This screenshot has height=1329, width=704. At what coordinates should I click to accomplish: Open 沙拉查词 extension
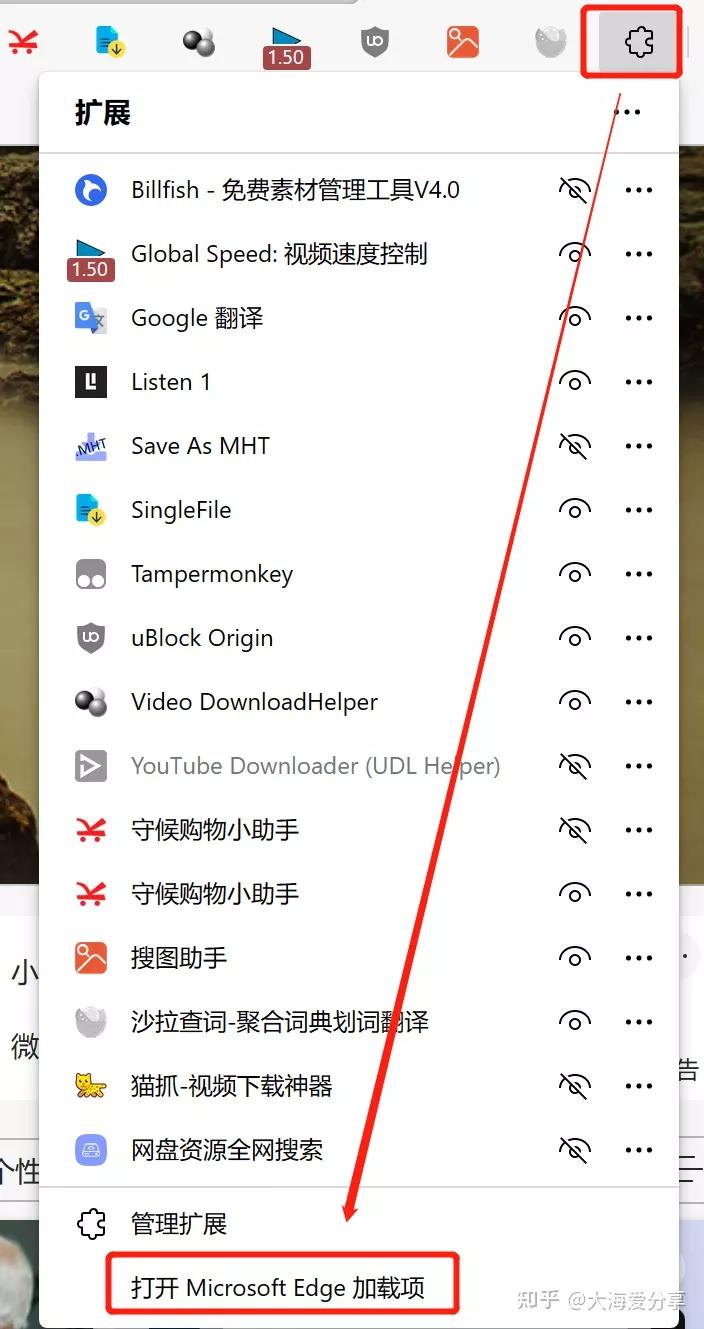click(280, 1022)
